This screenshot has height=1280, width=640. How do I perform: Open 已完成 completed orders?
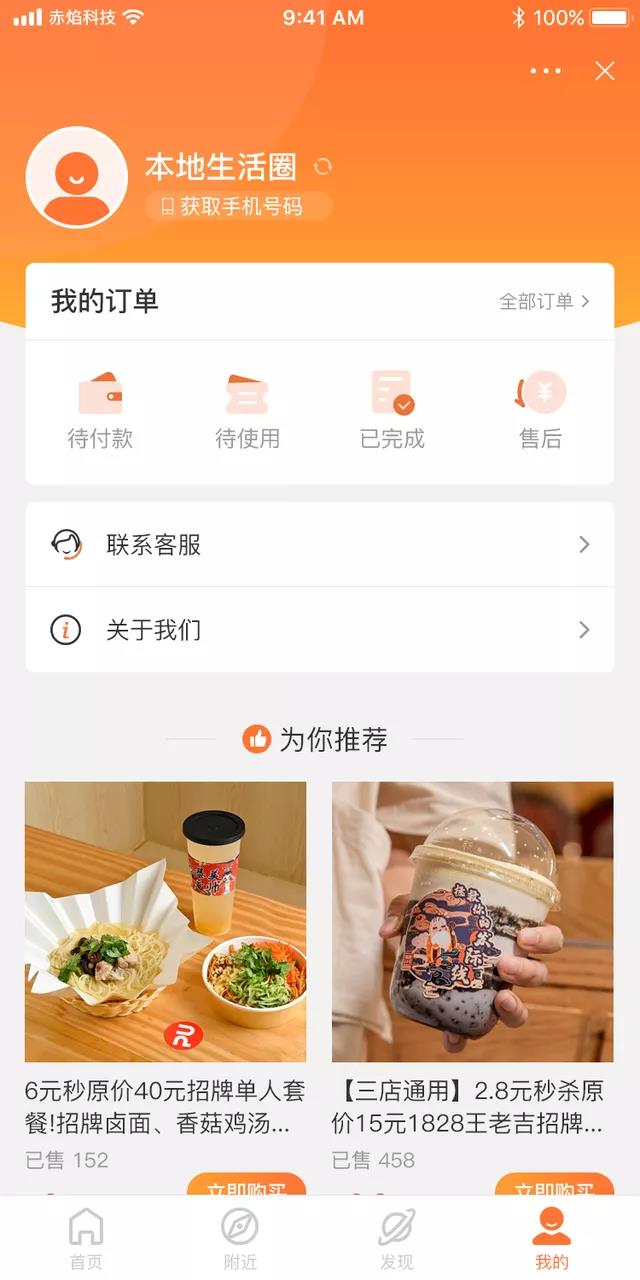393,410
